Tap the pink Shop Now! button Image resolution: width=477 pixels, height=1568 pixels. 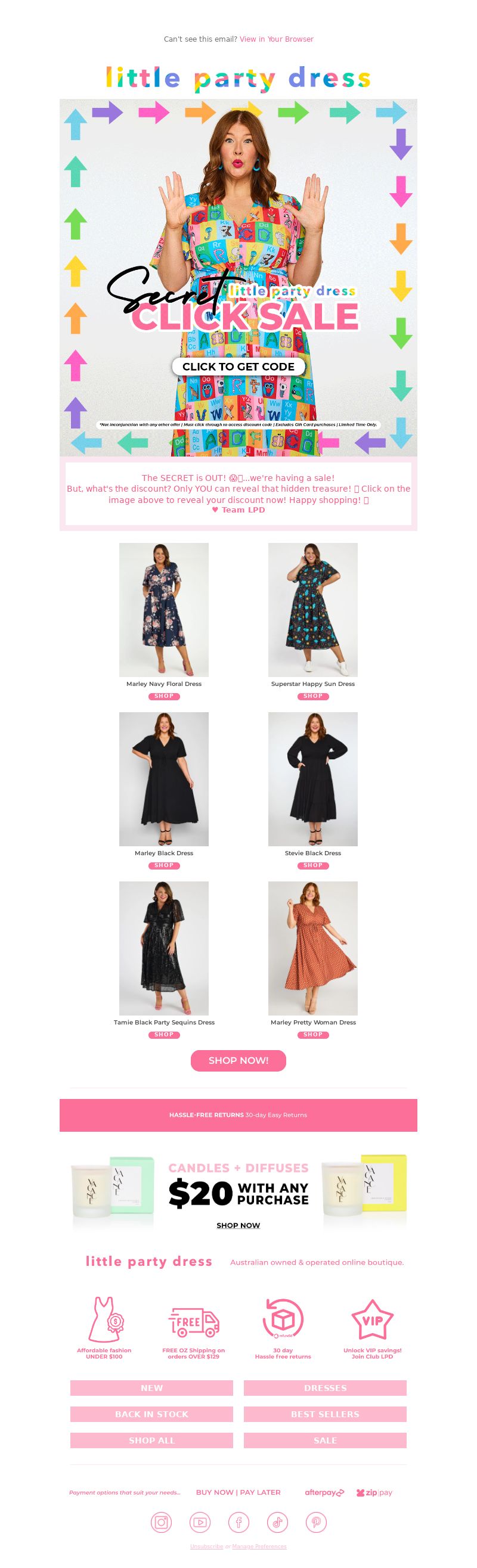pyautogui.click(x=238, y=1060)
